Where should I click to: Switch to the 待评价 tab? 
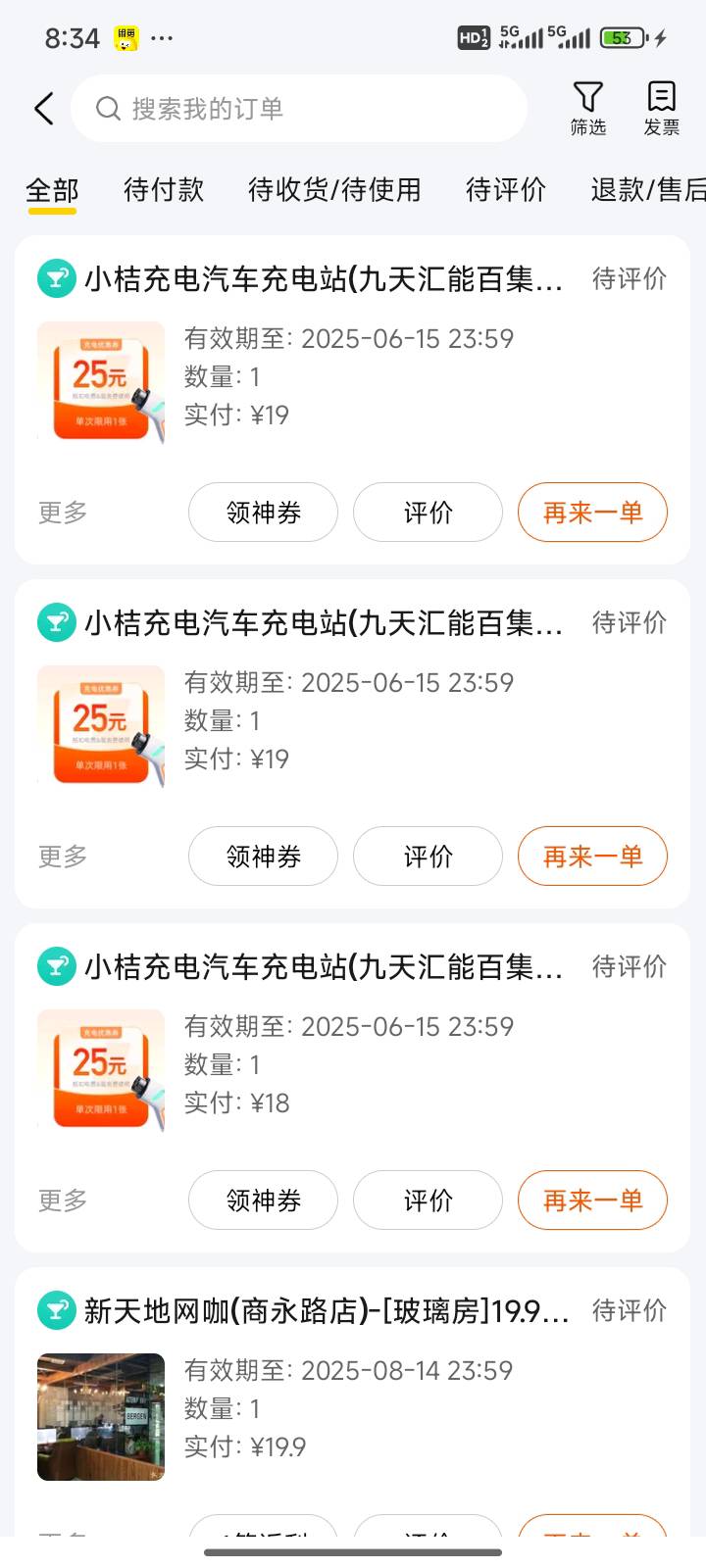click(506, 189)
